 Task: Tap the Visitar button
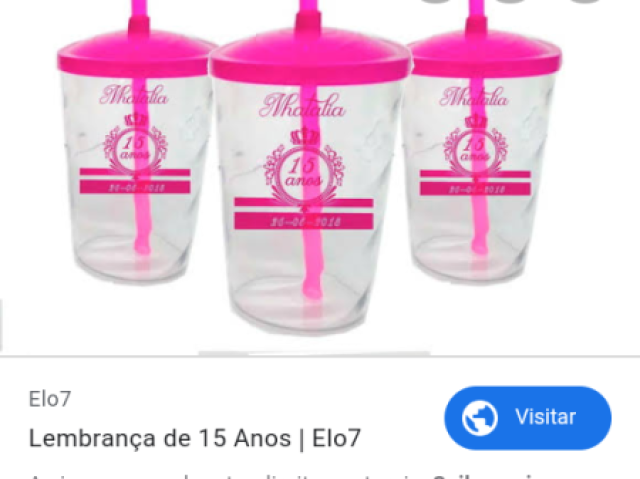click(527, 417)
